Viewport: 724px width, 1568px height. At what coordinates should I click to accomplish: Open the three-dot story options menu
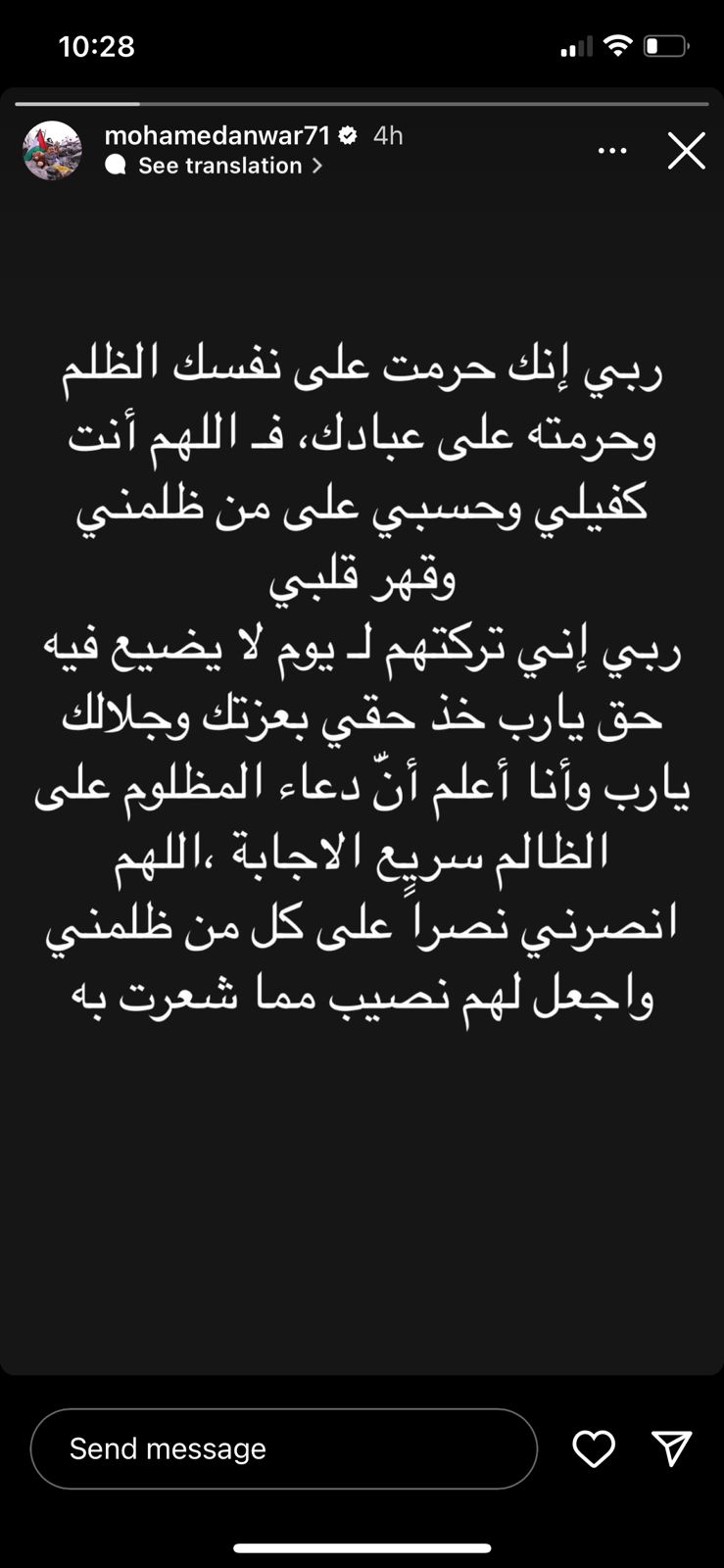pyautogui.click(x=612, y=151)
